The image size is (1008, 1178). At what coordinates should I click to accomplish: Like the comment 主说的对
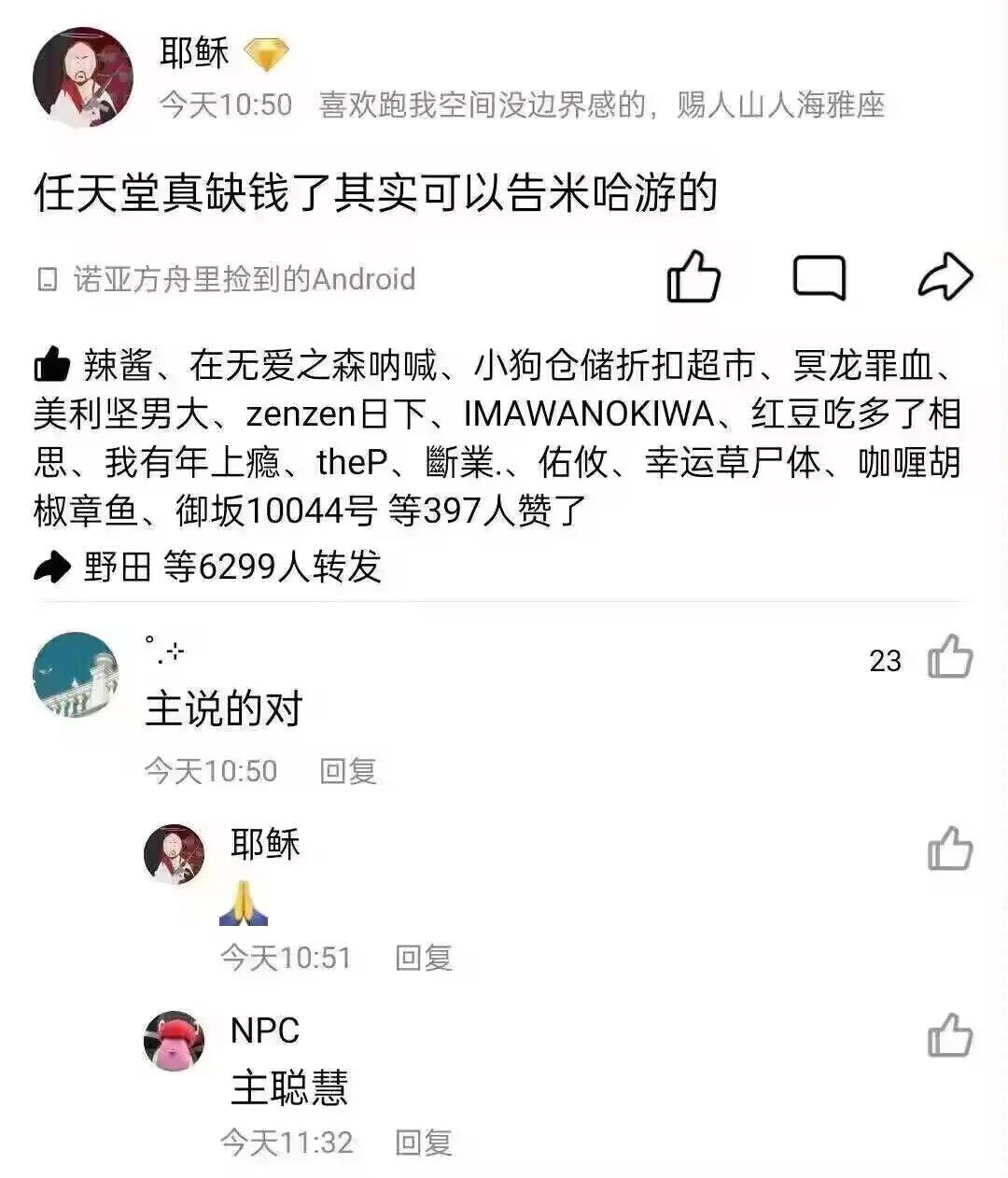[949, 657]
